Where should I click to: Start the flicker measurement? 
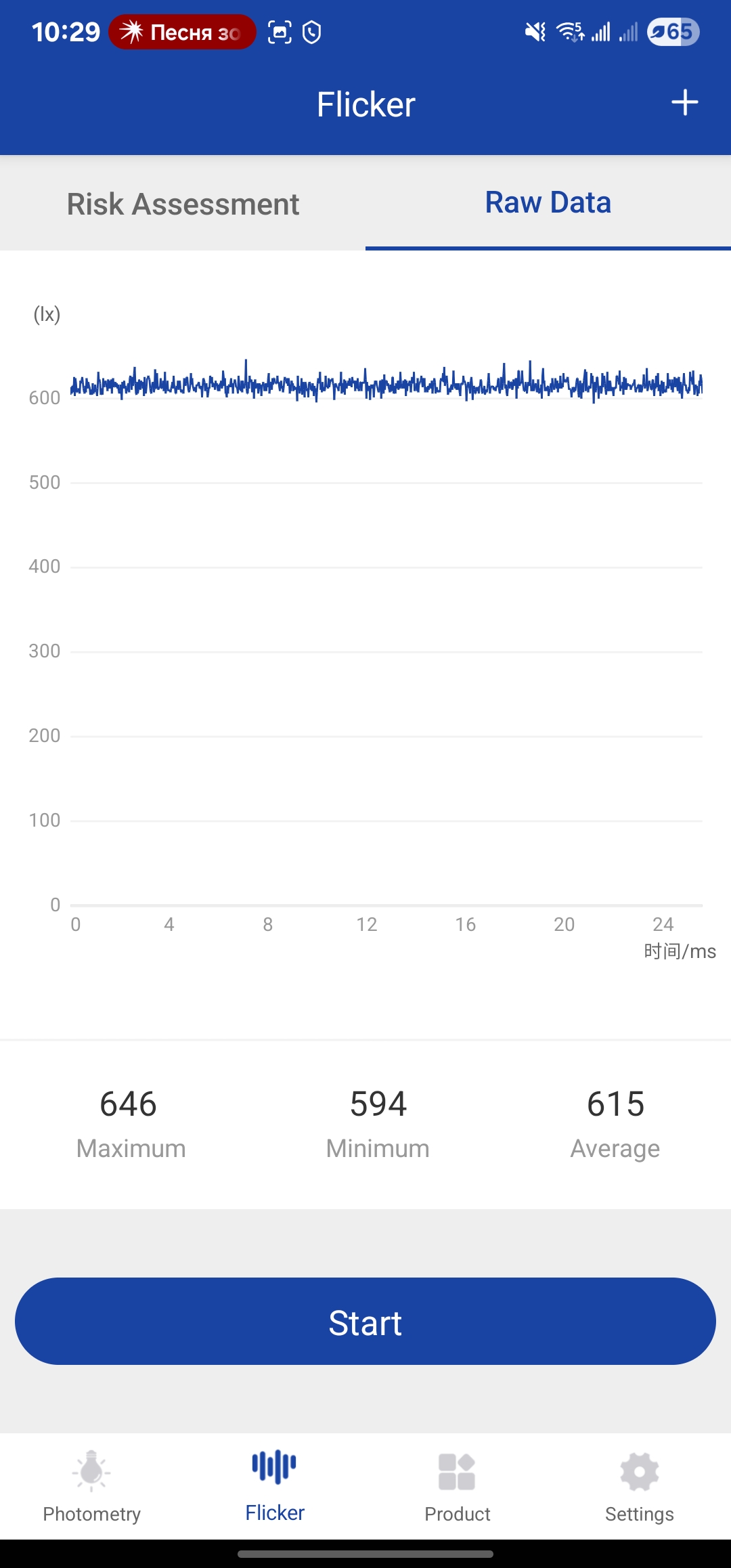click(365, 1321)
